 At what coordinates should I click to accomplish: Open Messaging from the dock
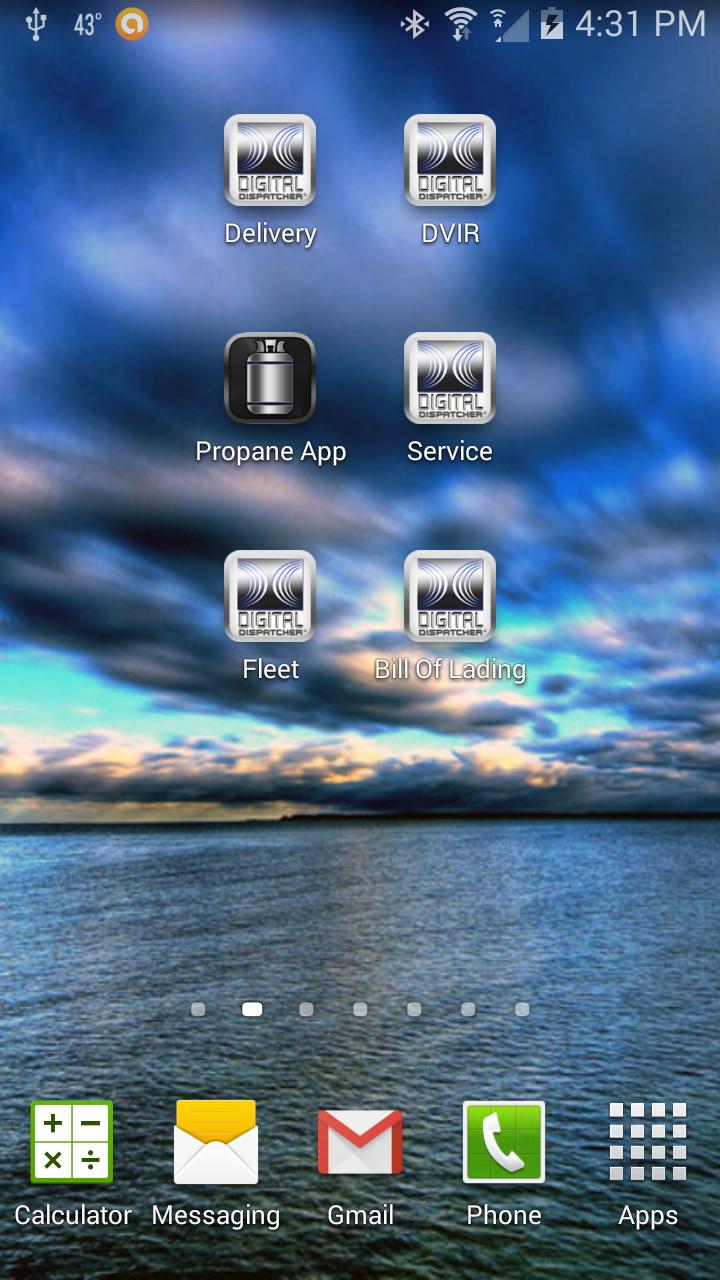pos(216,1142)
